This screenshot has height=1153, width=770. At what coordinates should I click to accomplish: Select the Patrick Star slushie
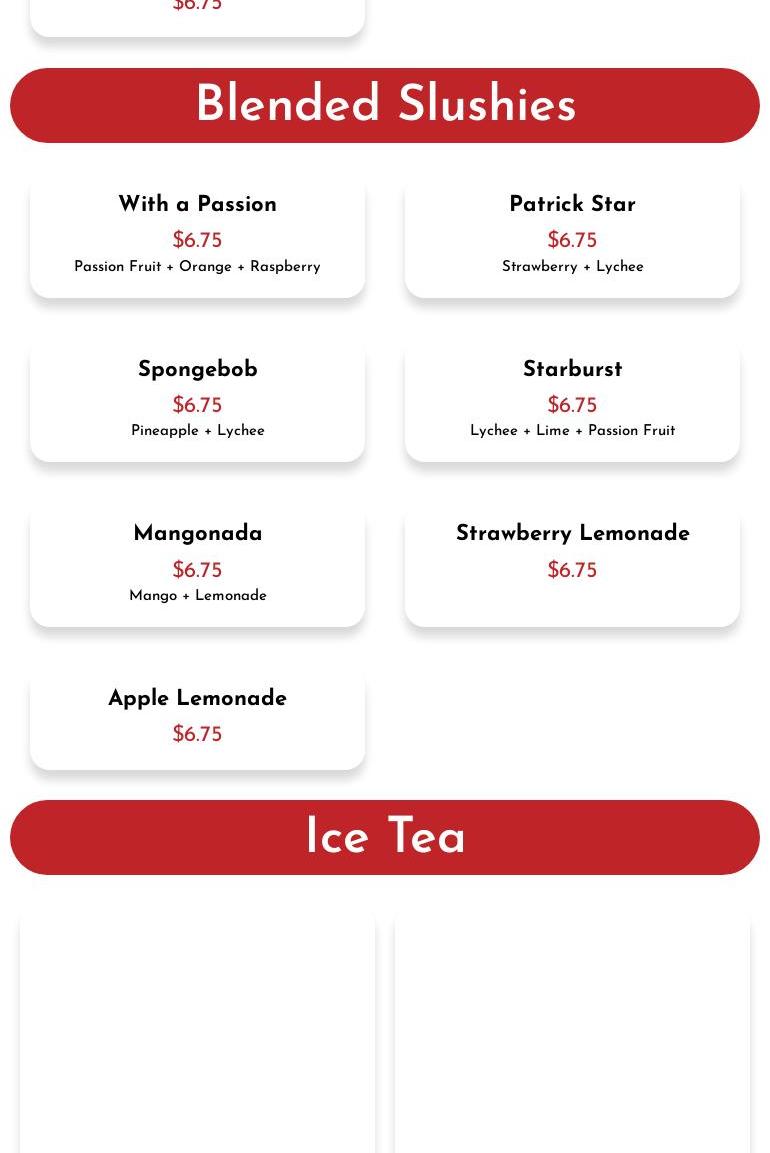572,235
